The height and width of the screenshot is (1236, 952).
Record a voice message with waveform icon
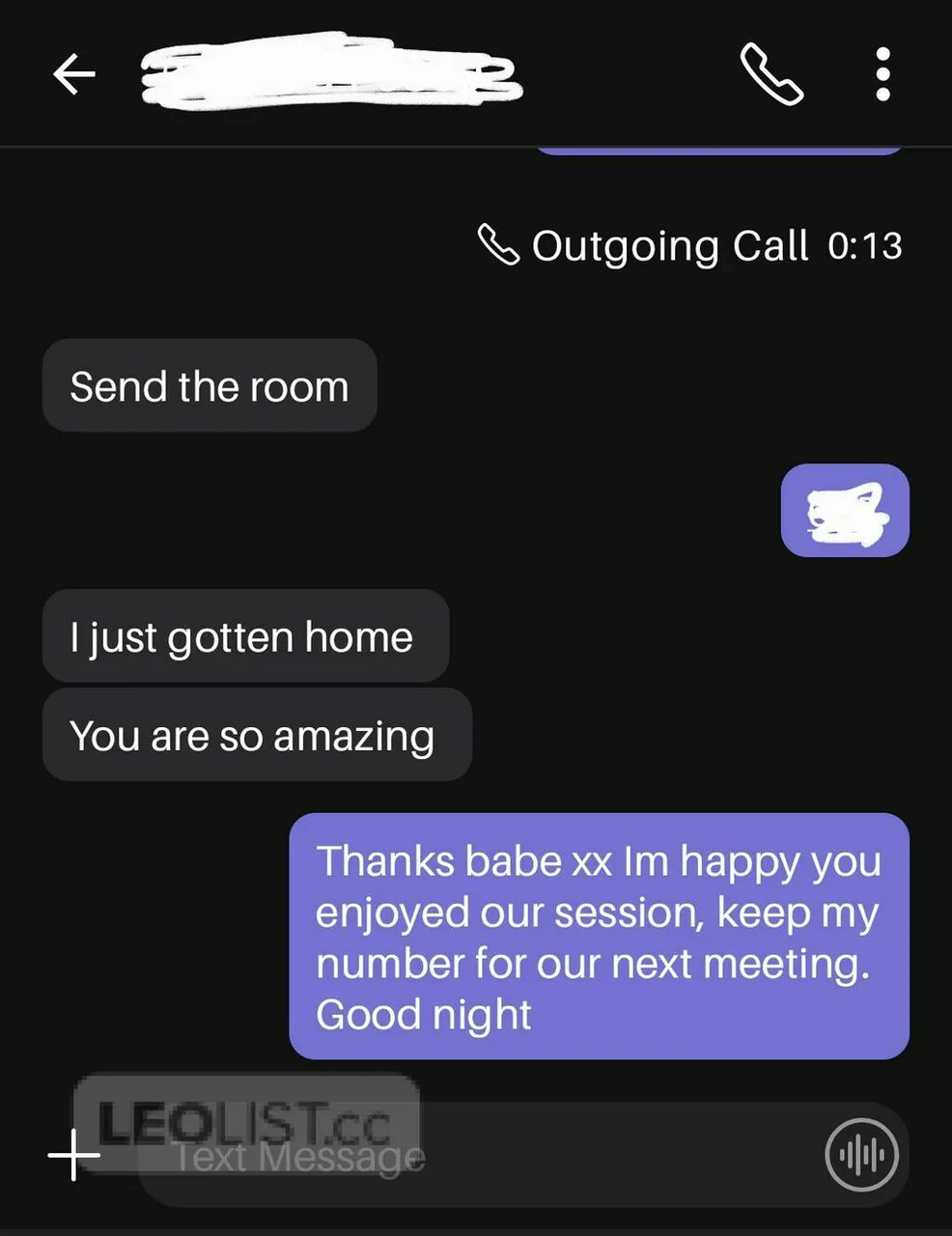pos(861,1155)
